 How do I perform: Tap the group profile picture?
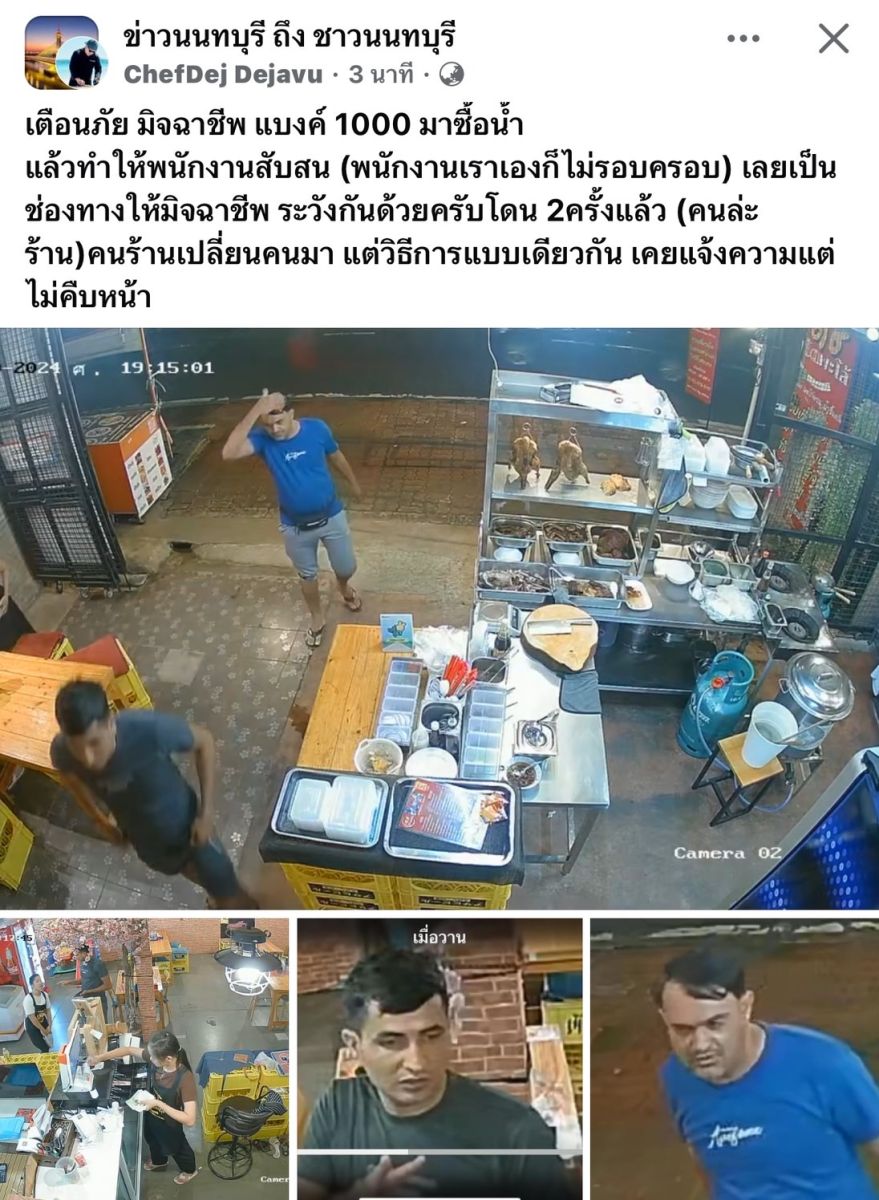click(x=60, y=53)
